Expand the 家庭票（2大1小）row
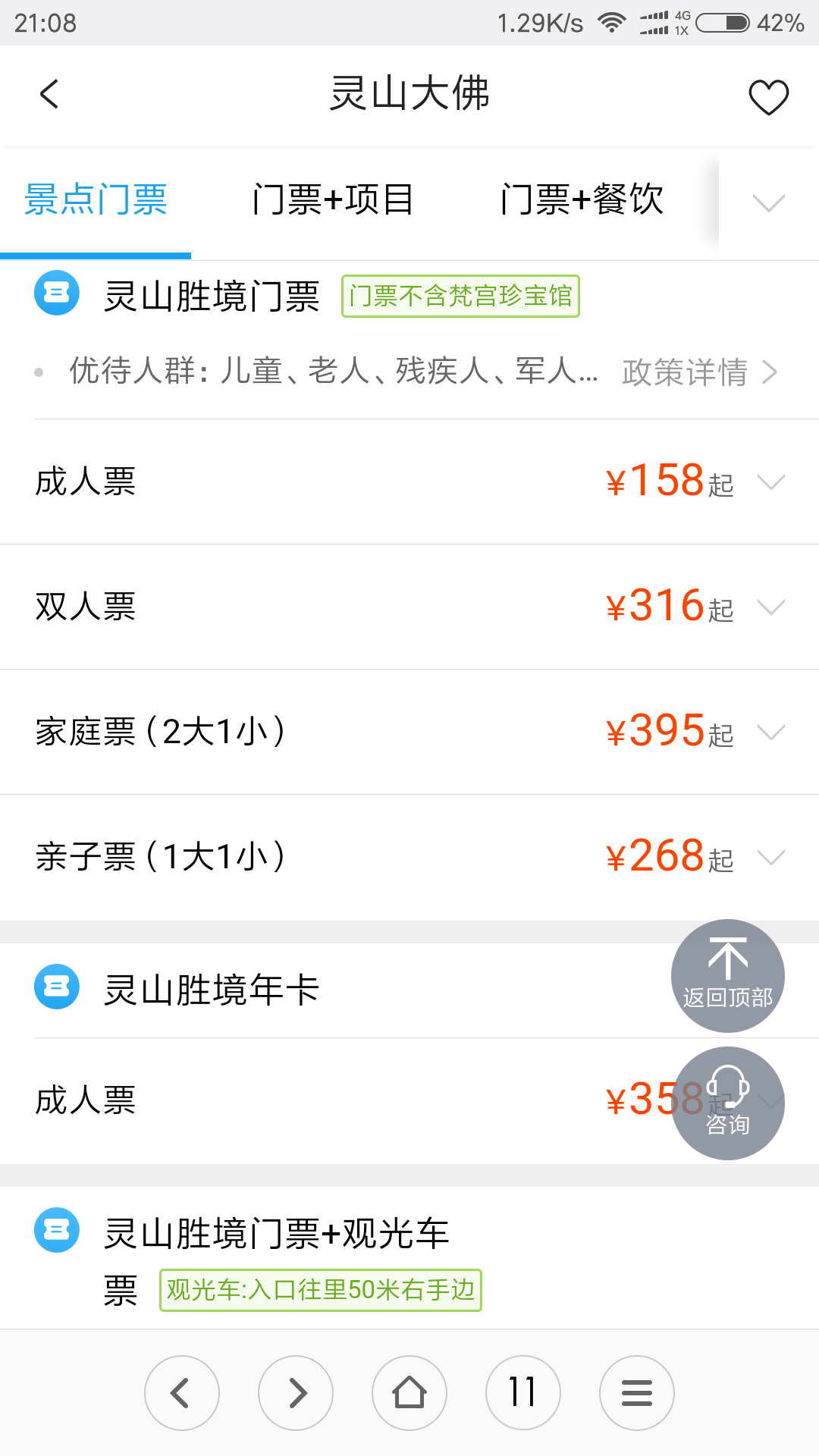819x1456 pixels. [770, 732]
